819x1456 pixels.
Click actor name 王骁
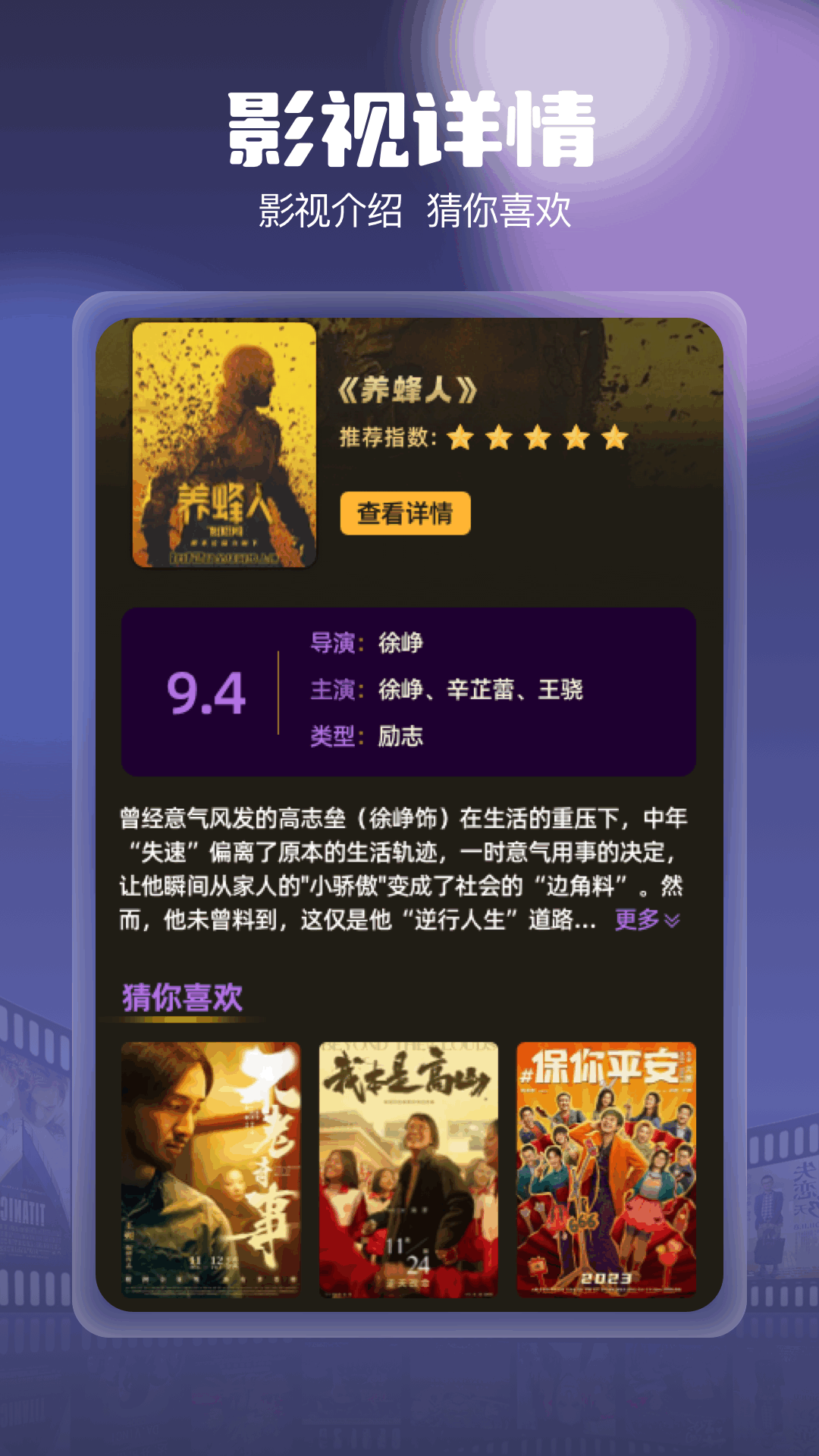tap(561, 690)
